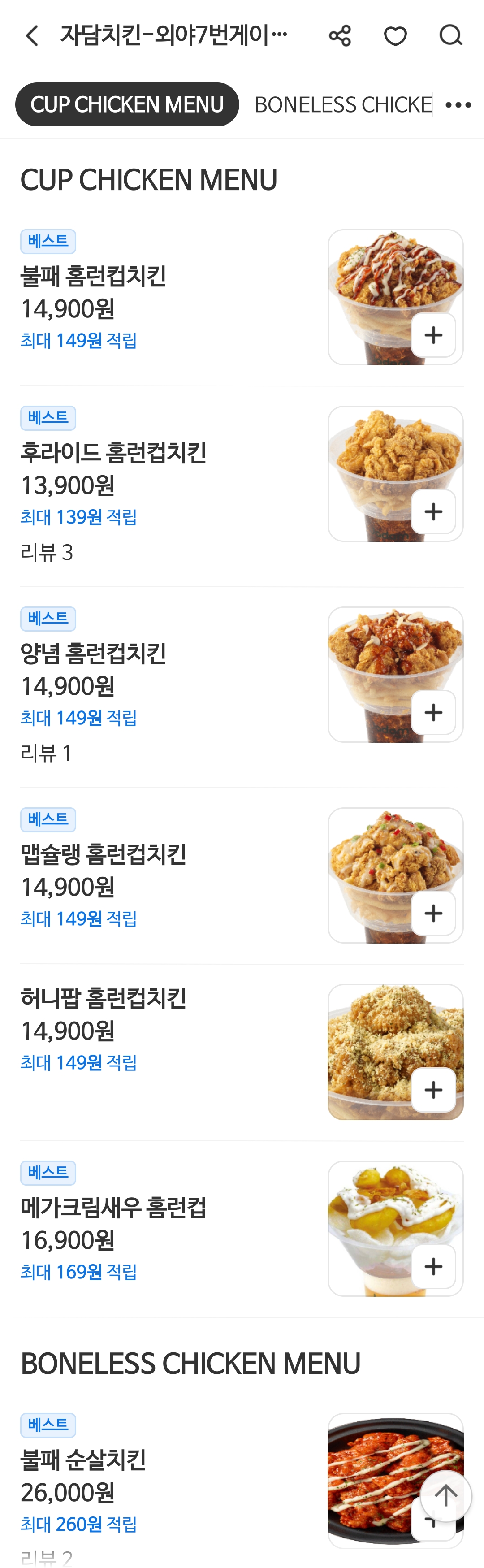Select the CUP CHICKEN MENU tab

(127, 105)
